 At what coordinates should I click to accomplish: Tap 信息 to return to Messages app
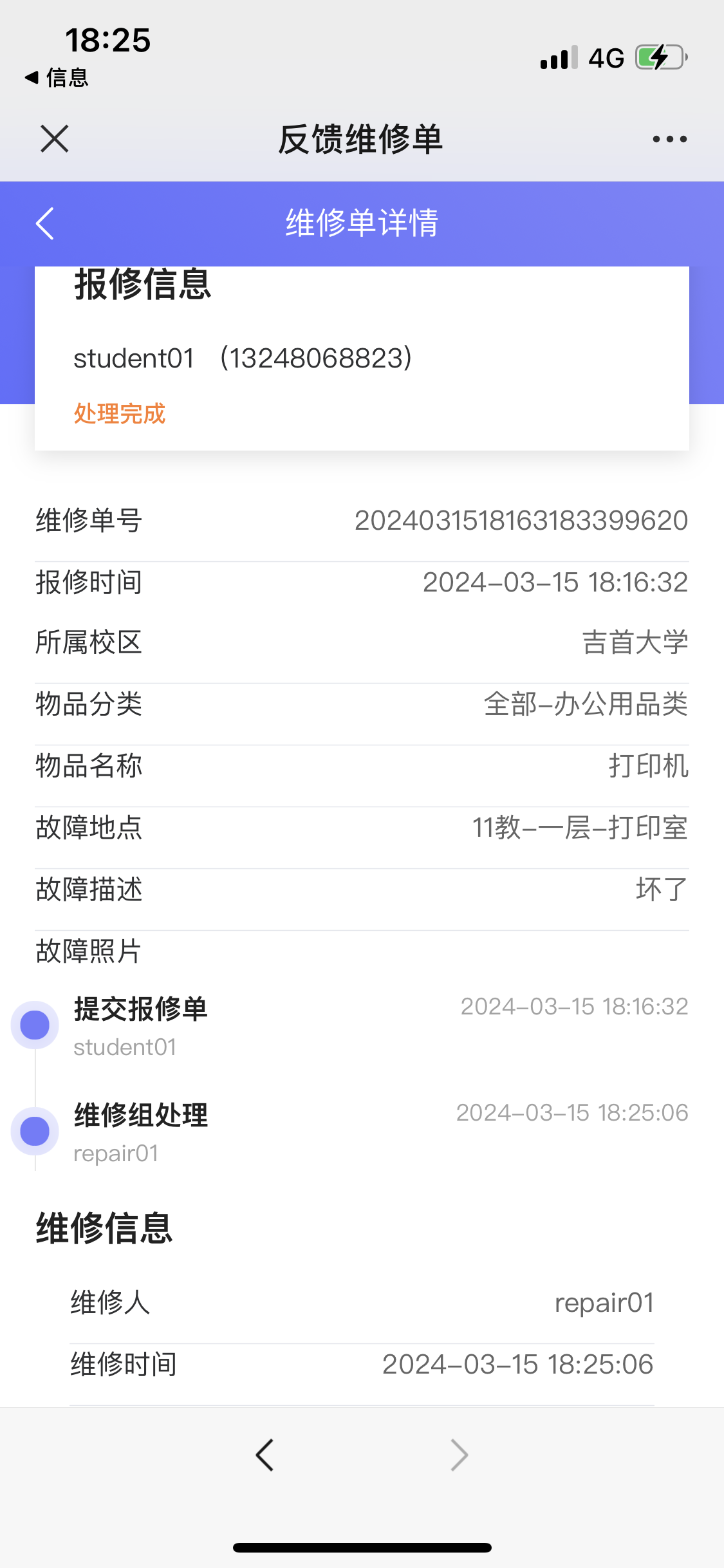point(57,77)
